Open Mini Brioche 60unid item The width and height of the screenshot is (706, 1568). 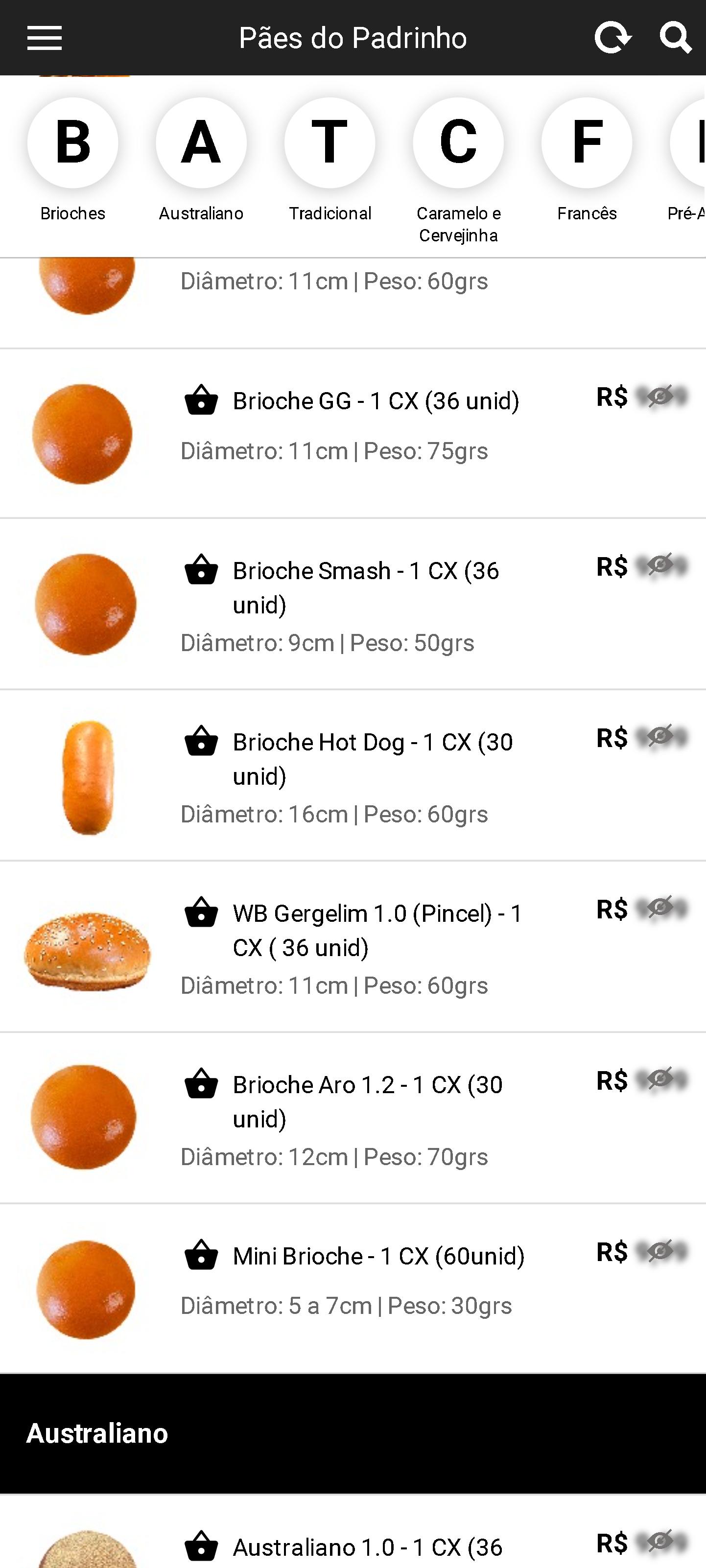click(x=353, y=1288)
